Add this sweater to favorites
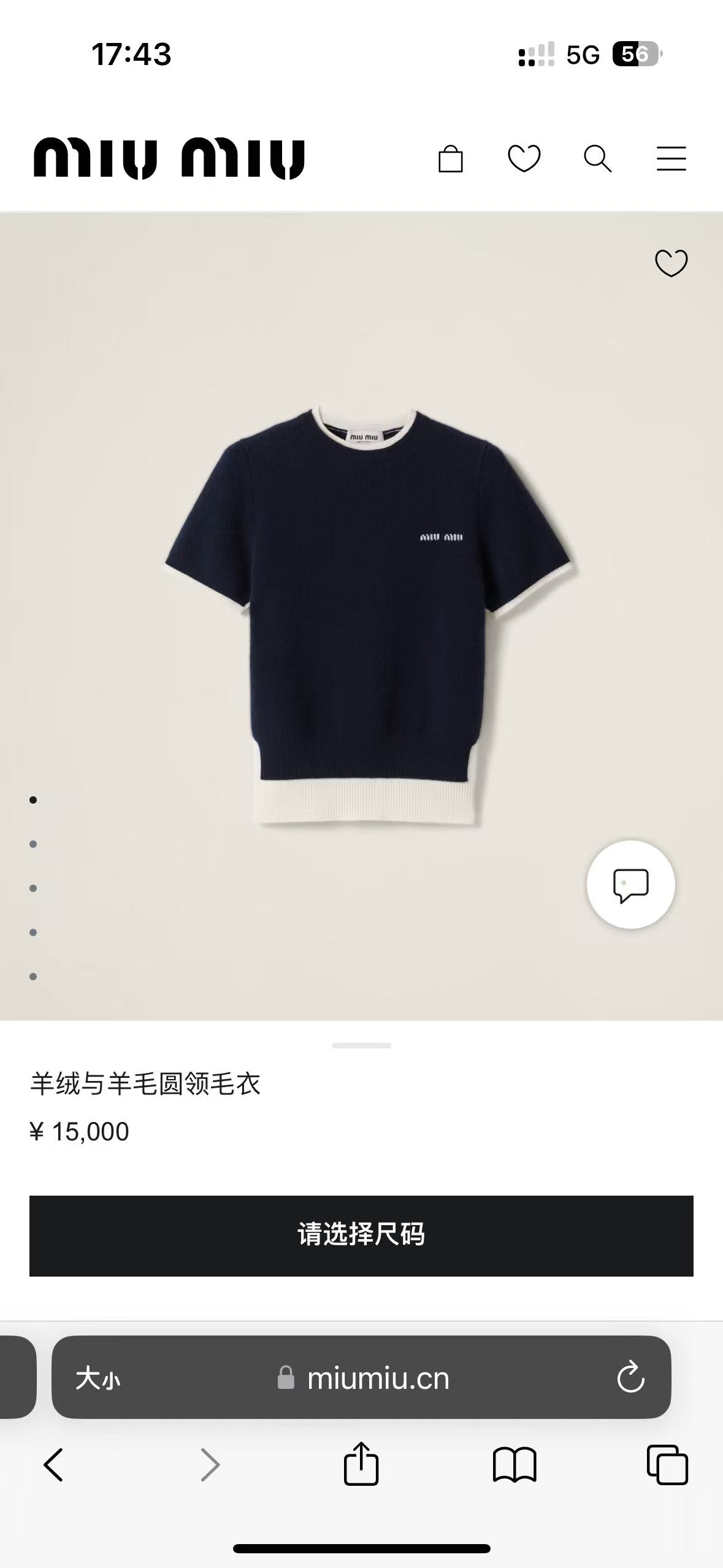The image size is (723, 1568). [671, 263]
